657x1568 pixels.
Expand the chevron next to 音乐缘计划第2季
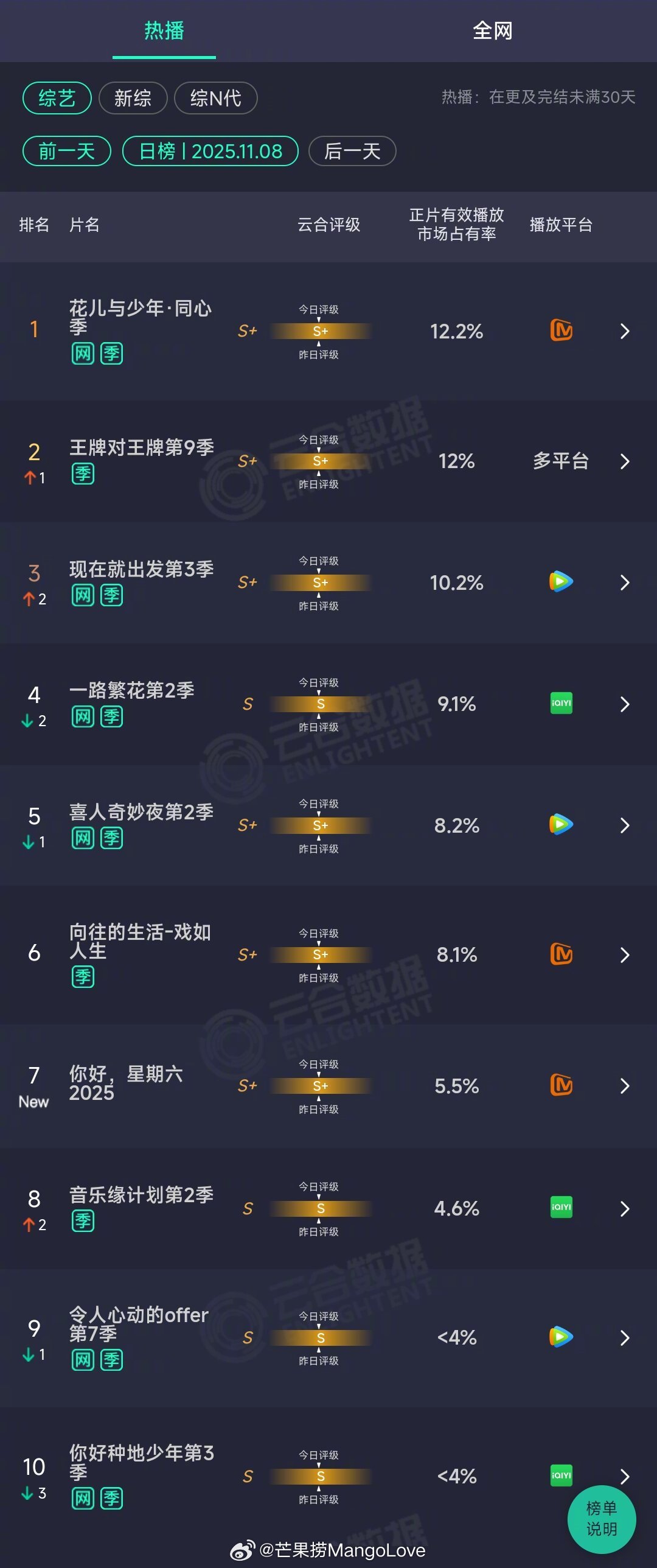[x=625, y=1209]
